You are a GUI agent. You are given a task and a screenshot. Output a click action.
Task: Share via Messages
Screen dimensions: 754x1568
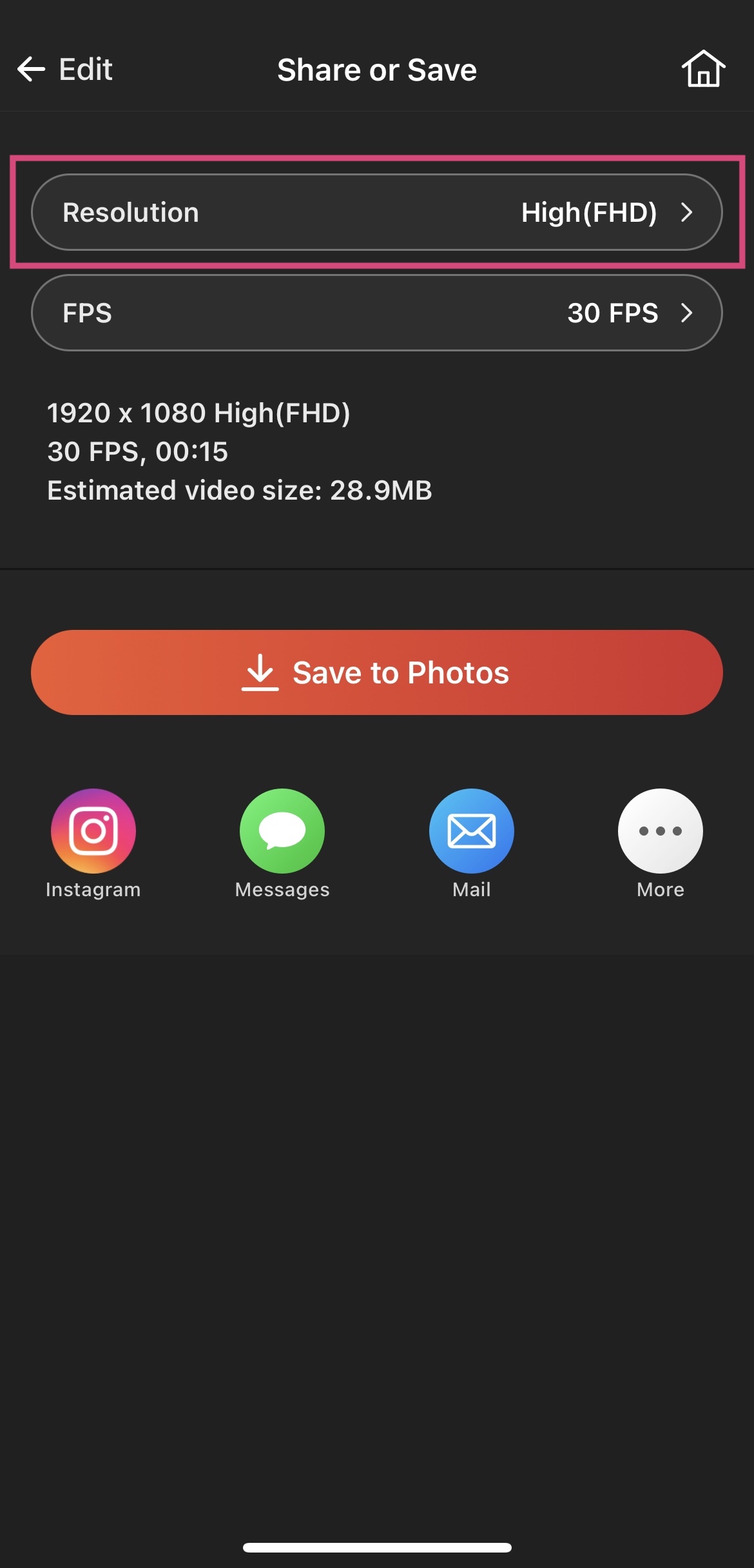coord(282,831)
